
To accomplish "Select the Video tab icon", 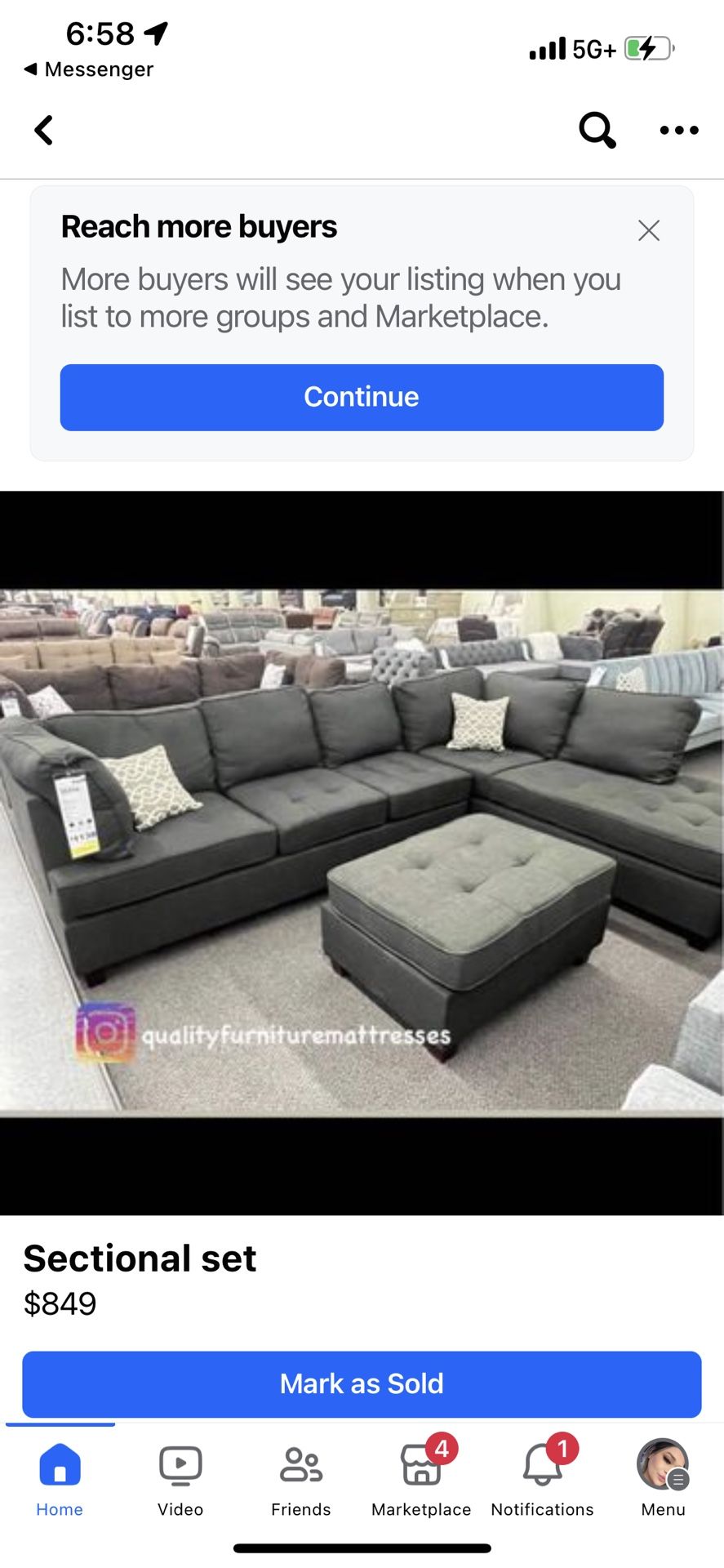I will pos(180,1464).
